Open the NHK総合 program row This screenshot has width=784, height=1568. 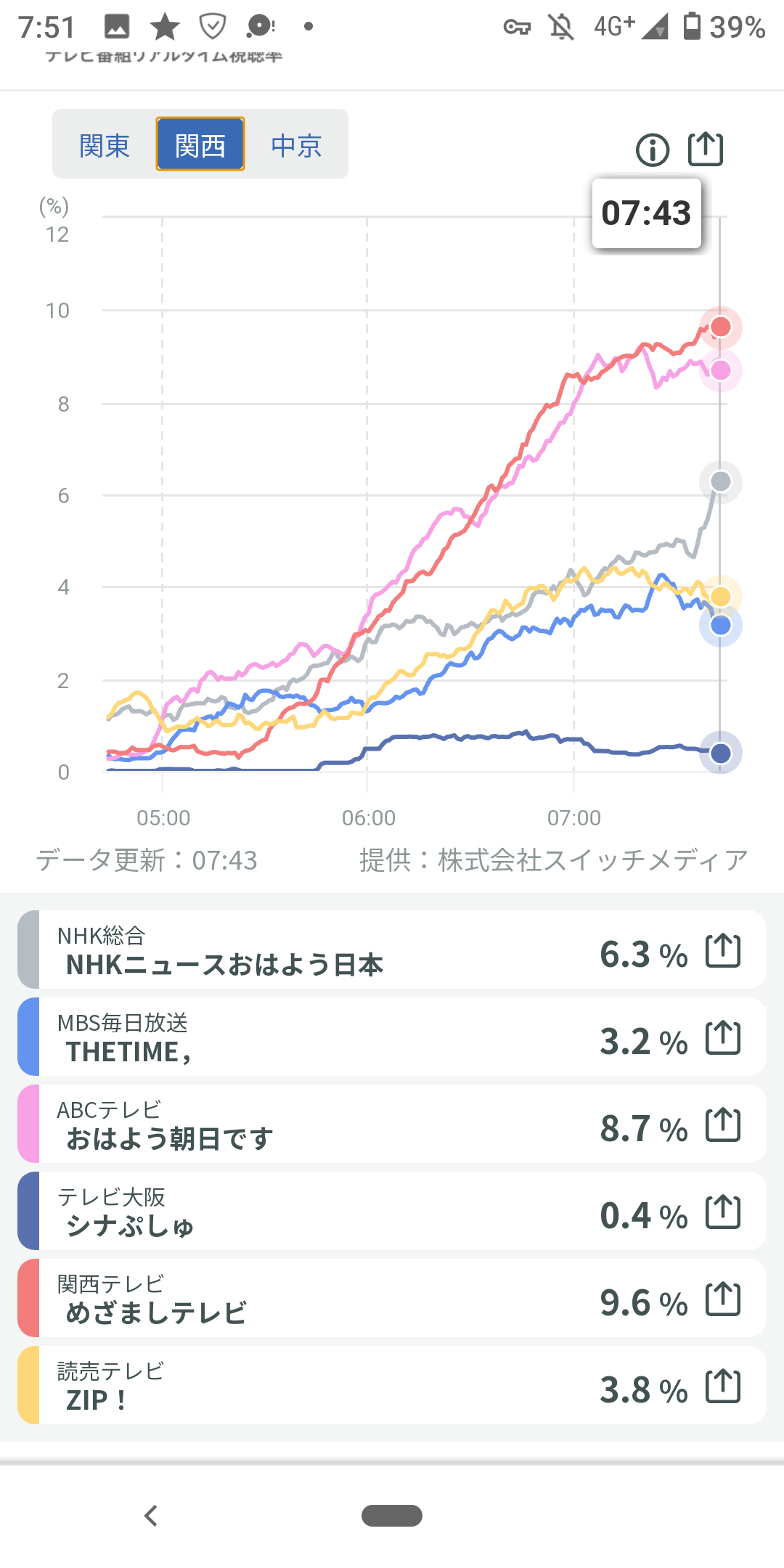(x=327, y=950)
